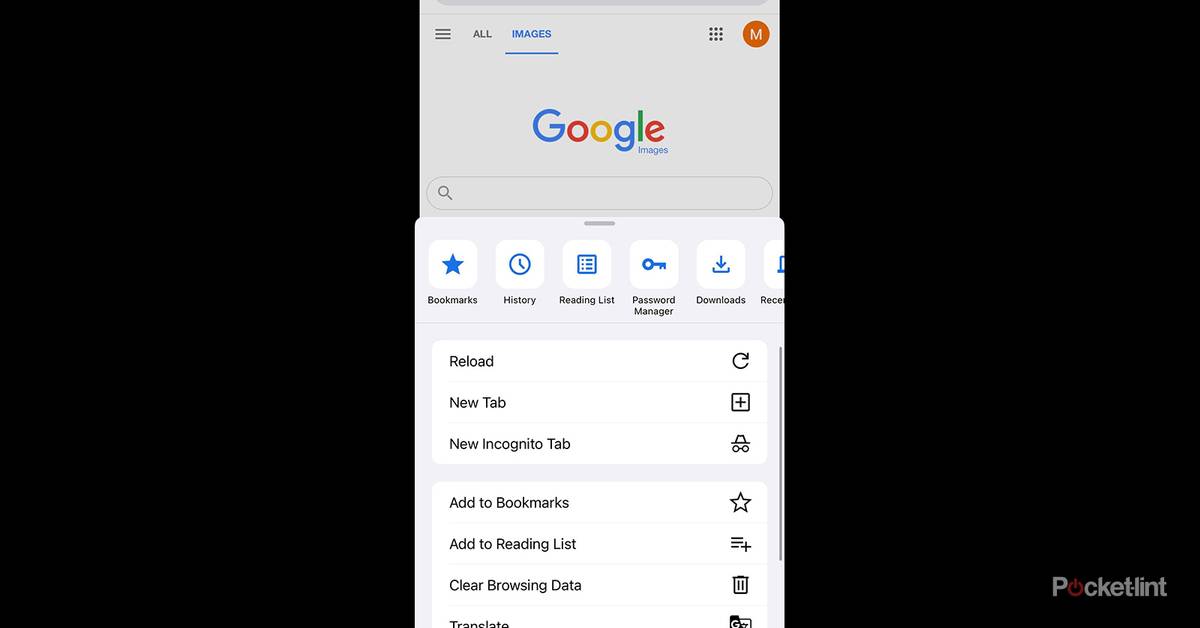Add this page to Reading List

(599, 543)
